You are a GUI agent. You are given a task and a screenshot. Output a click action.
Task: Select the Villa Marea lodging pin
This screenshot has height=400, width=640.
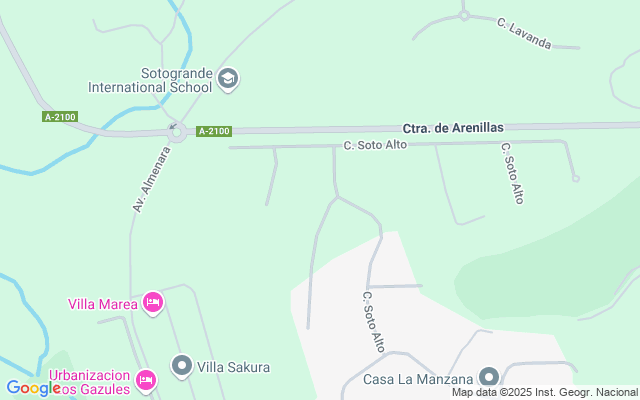pos(153,303)
